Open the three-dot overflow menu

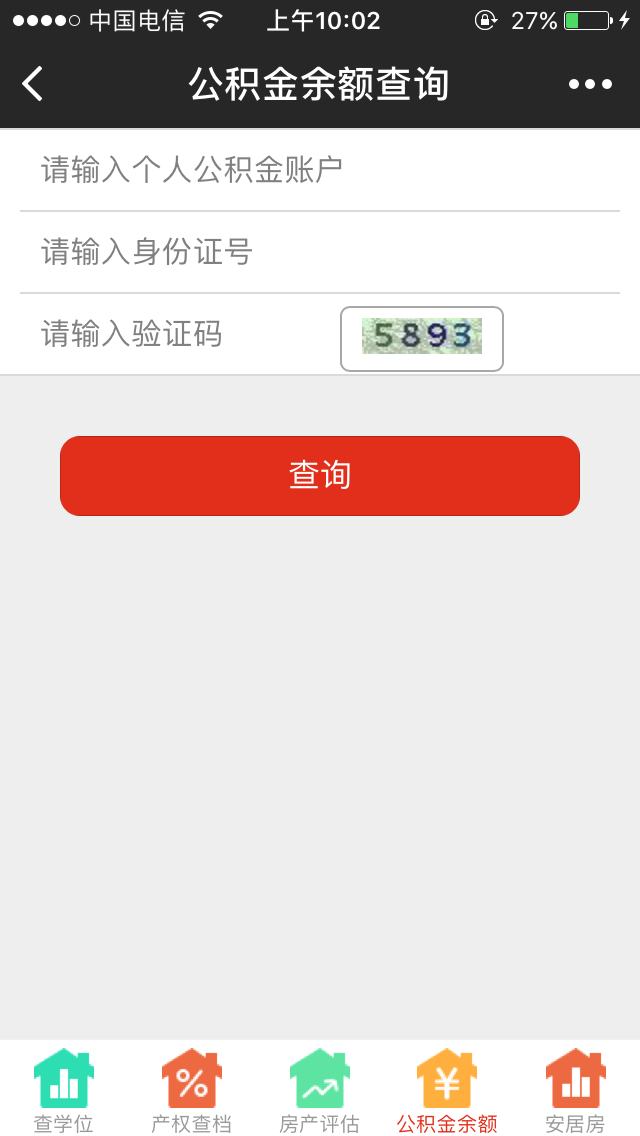590,84
